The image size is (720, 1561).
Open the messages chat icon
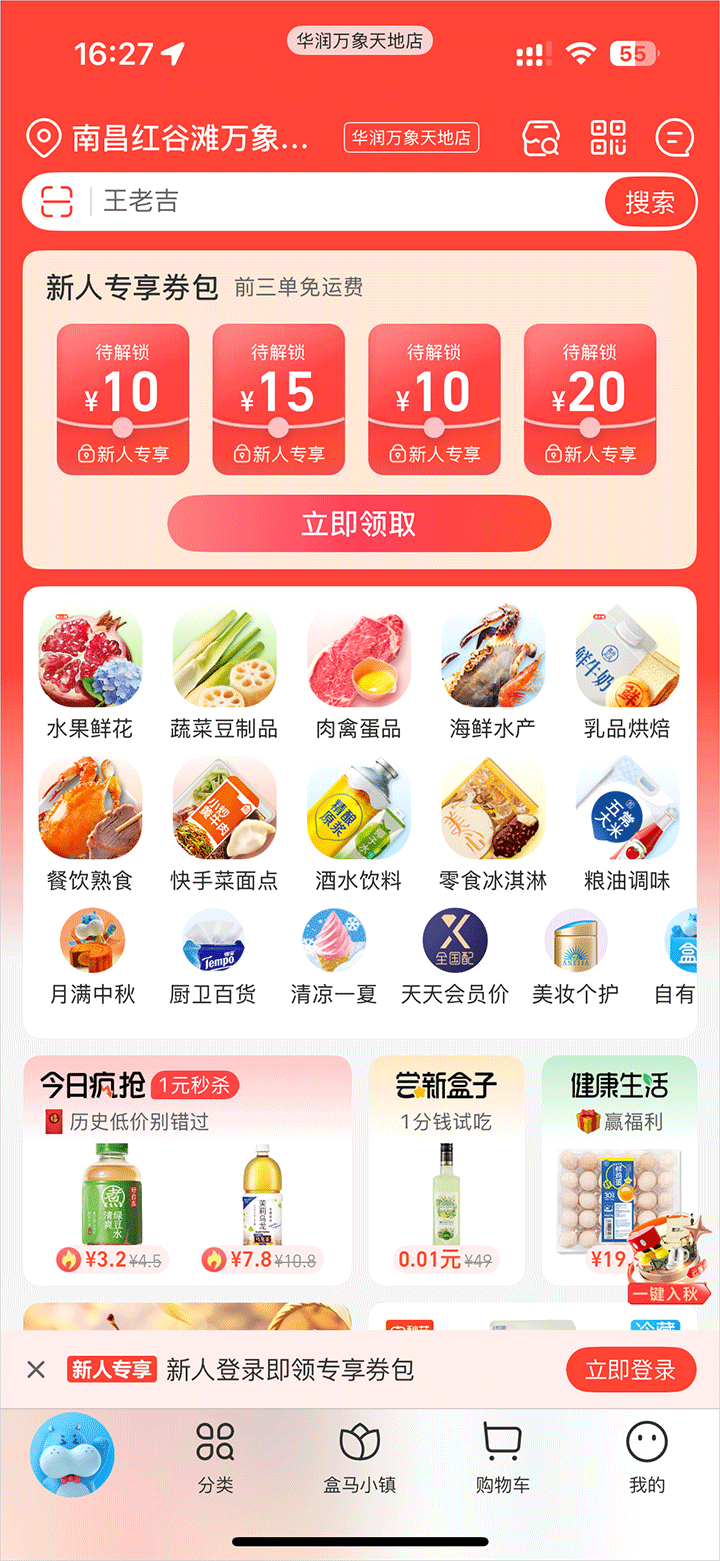pos(674,138)
